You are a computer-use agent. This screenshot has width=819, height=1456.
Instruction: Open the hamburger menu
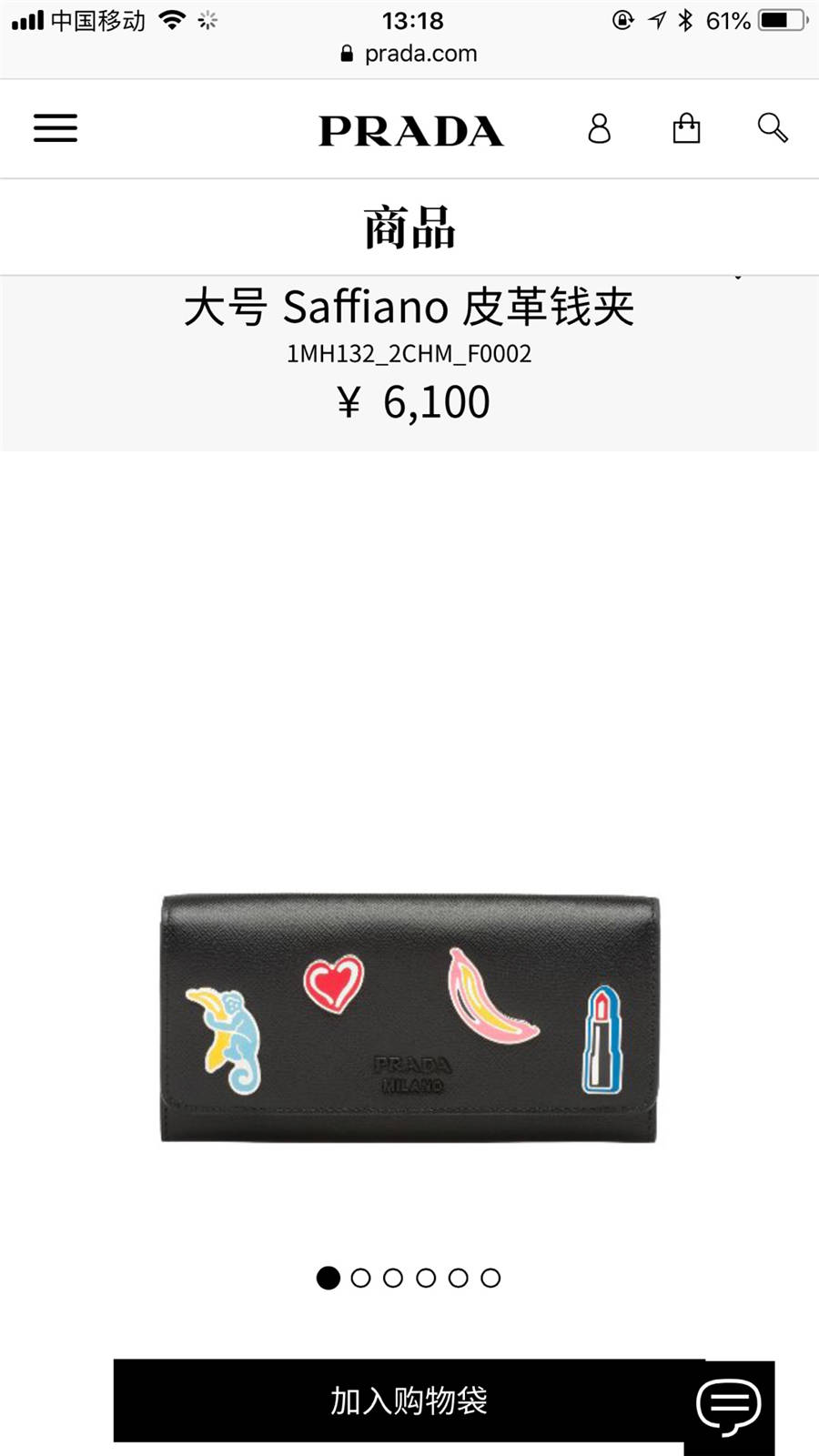pyautogui.click(x=56, y=128)
